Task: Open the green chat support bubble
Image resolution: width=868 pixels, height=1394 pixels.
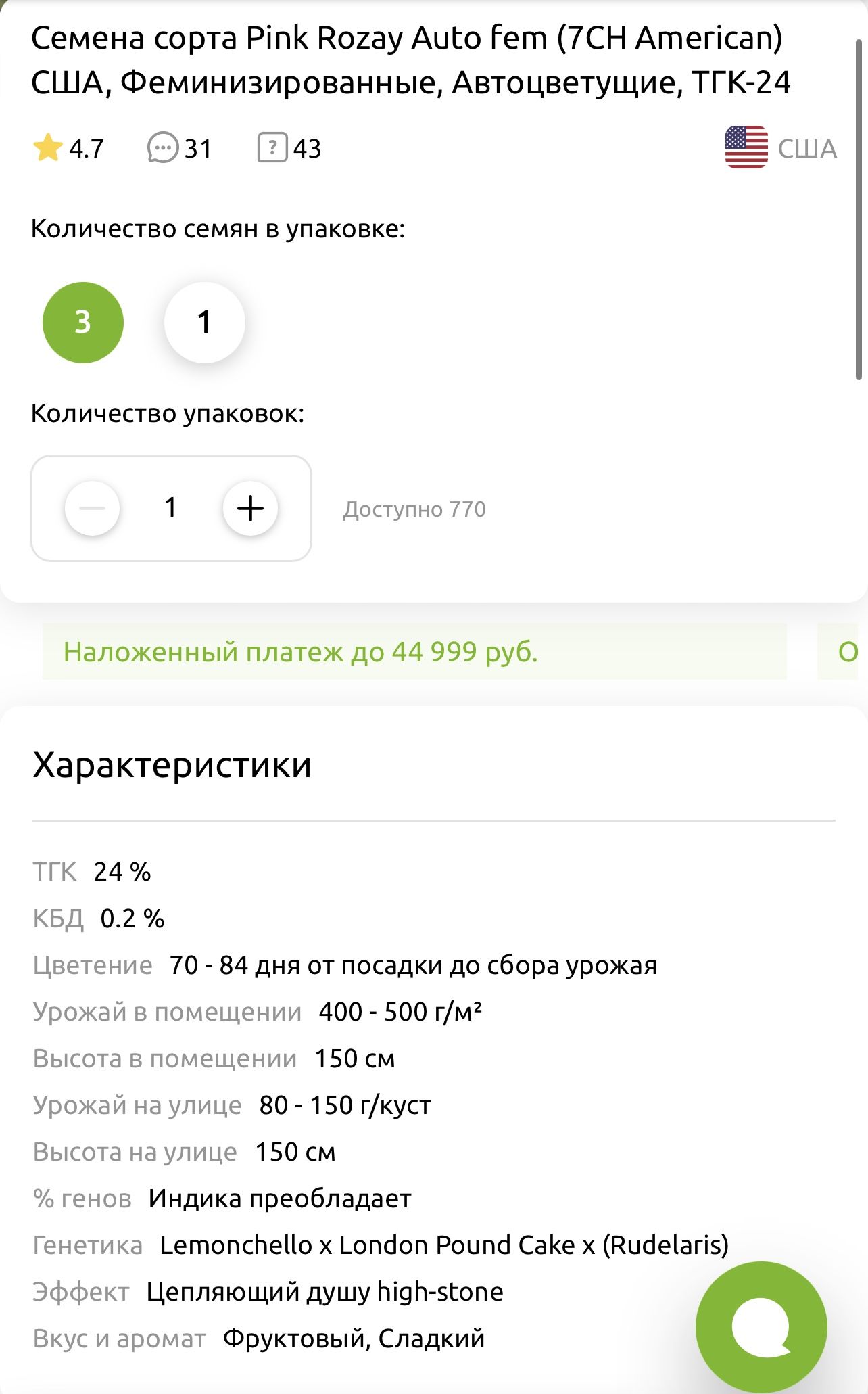Action: click(761, 1326)
